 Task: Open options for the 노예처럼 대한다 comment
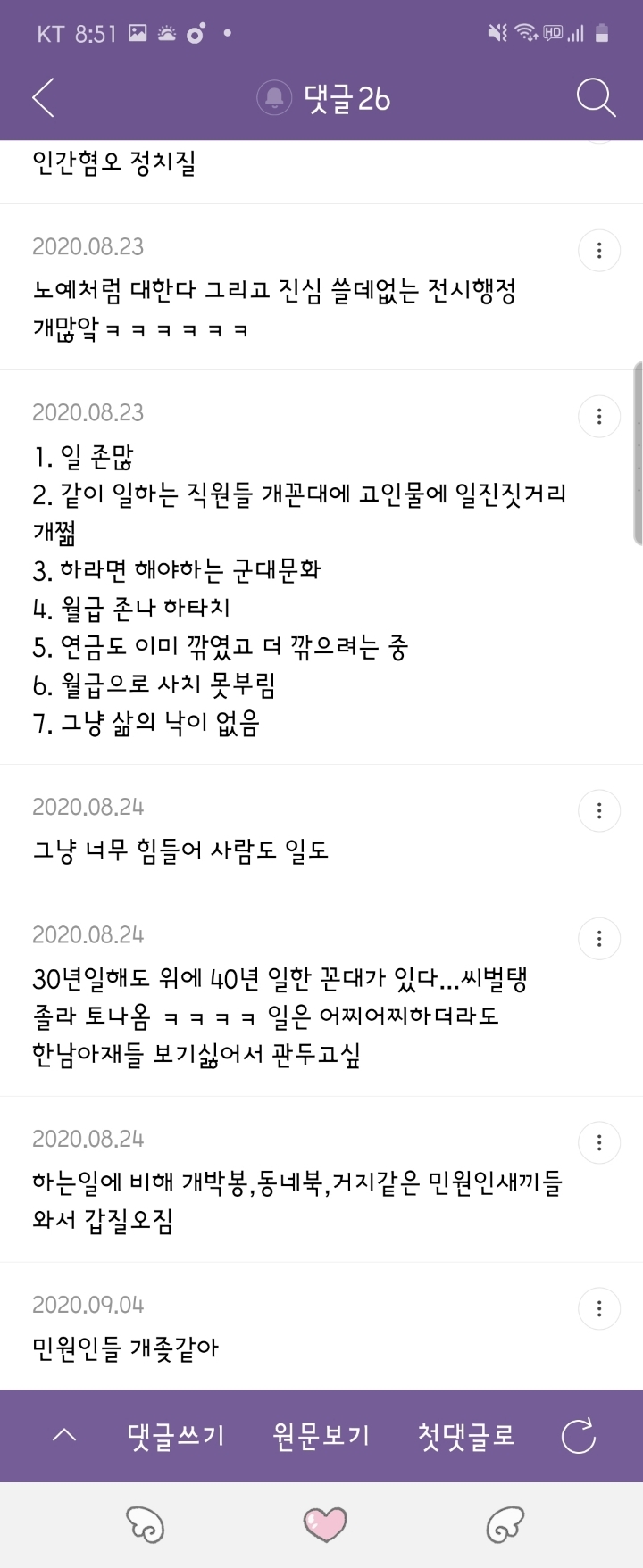599,251
